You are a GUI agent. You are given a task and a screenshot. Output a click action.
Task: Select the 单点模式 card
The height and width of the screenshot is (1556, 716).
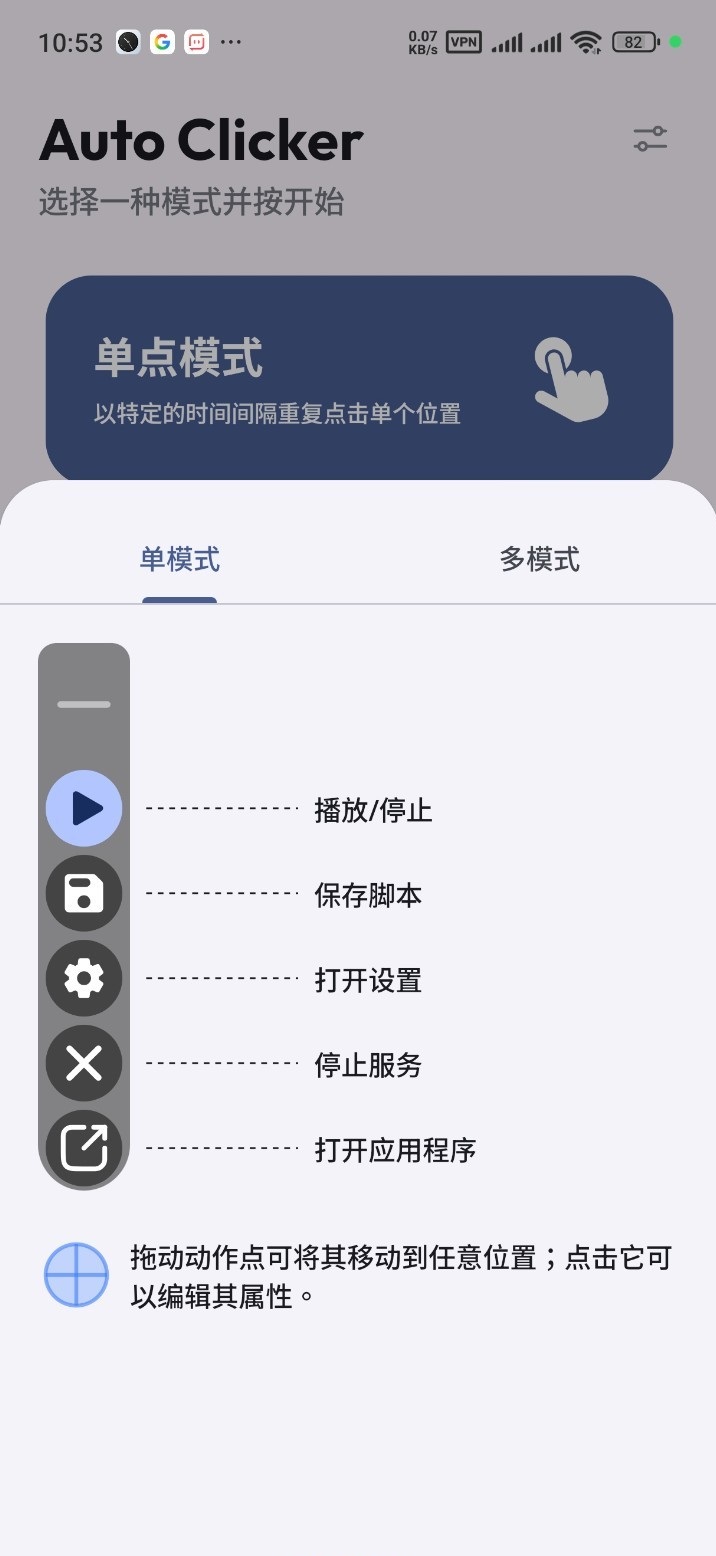coord(359,380)
